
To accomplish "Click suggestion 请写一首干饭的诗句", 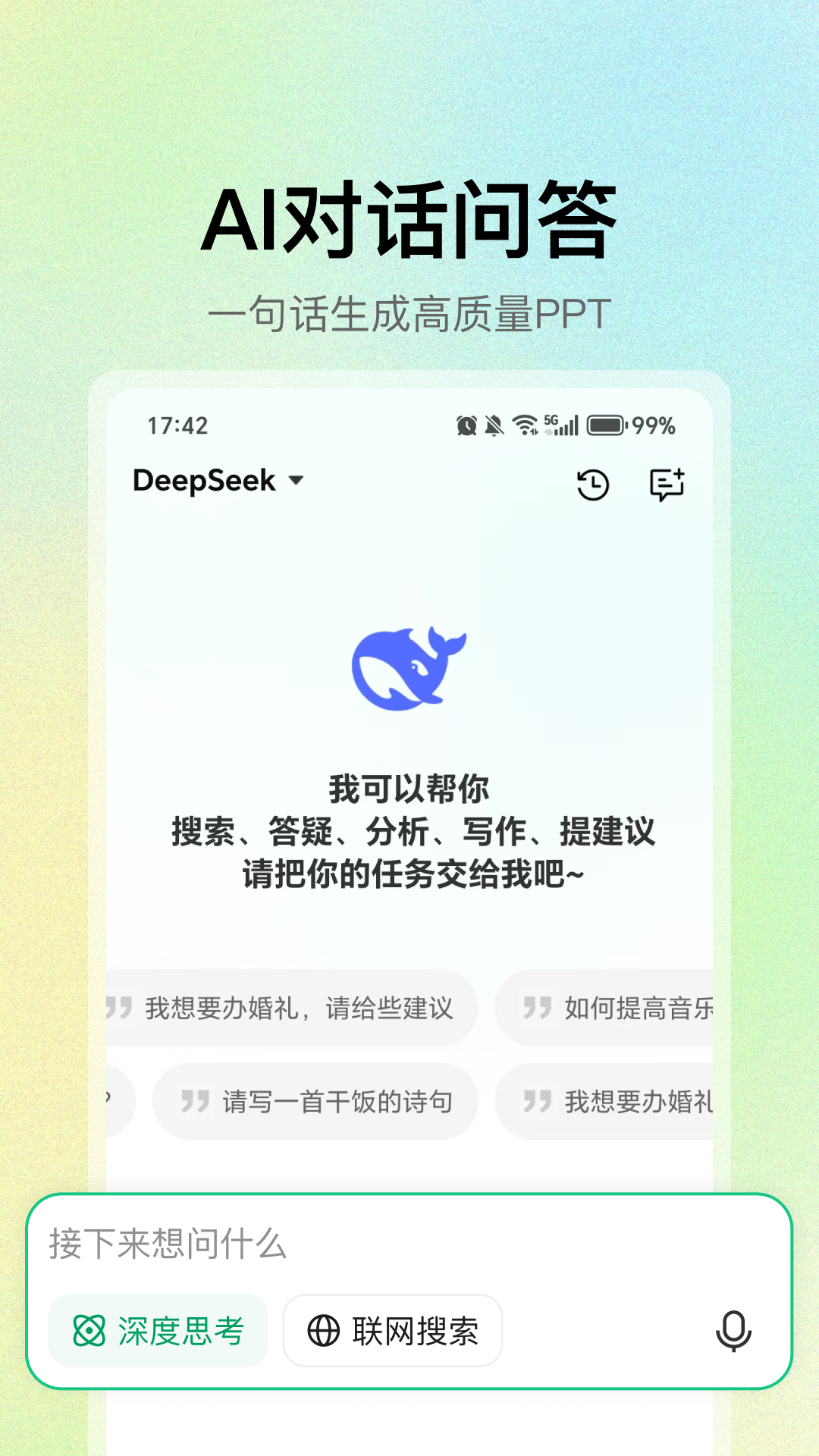I will click(315, 1101).
